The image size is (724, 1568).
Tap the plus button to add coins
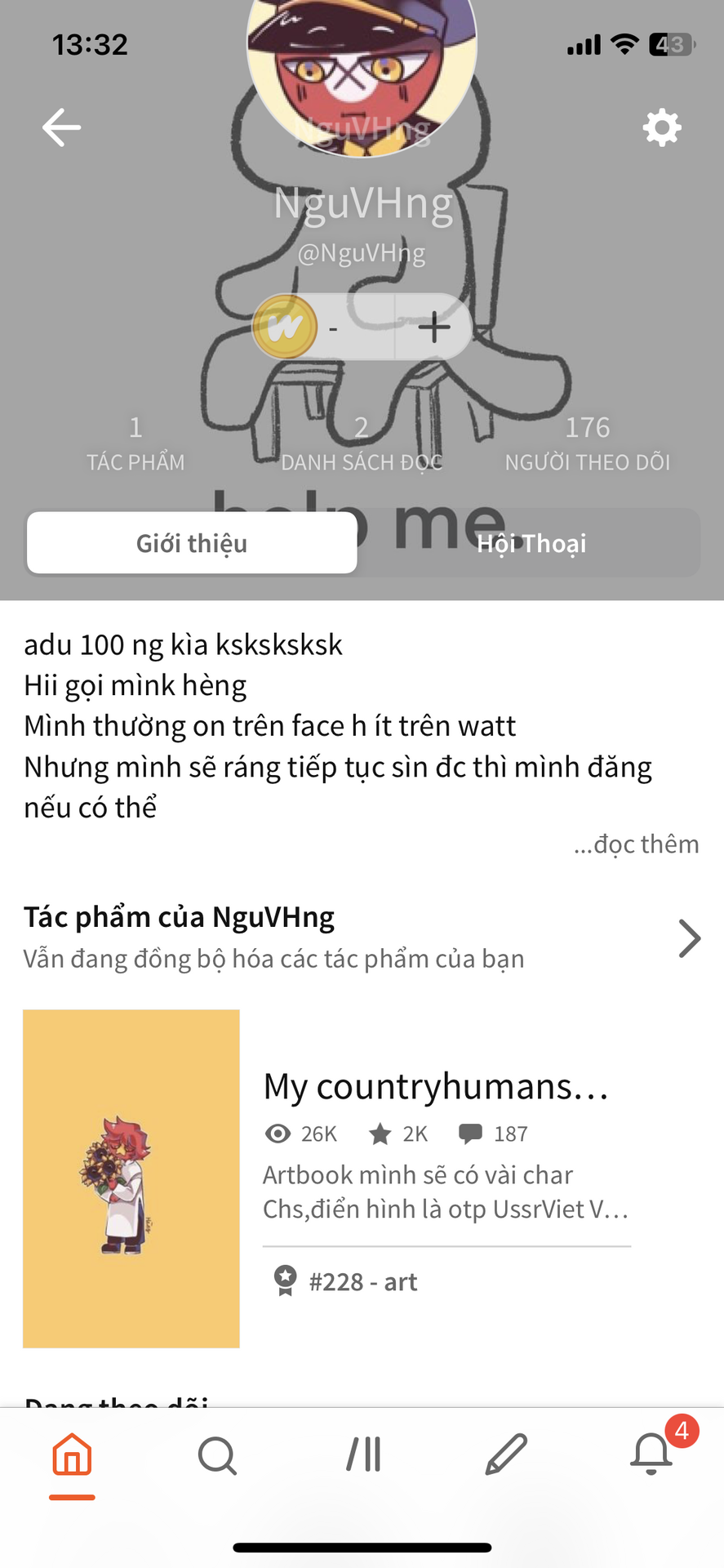433,327
